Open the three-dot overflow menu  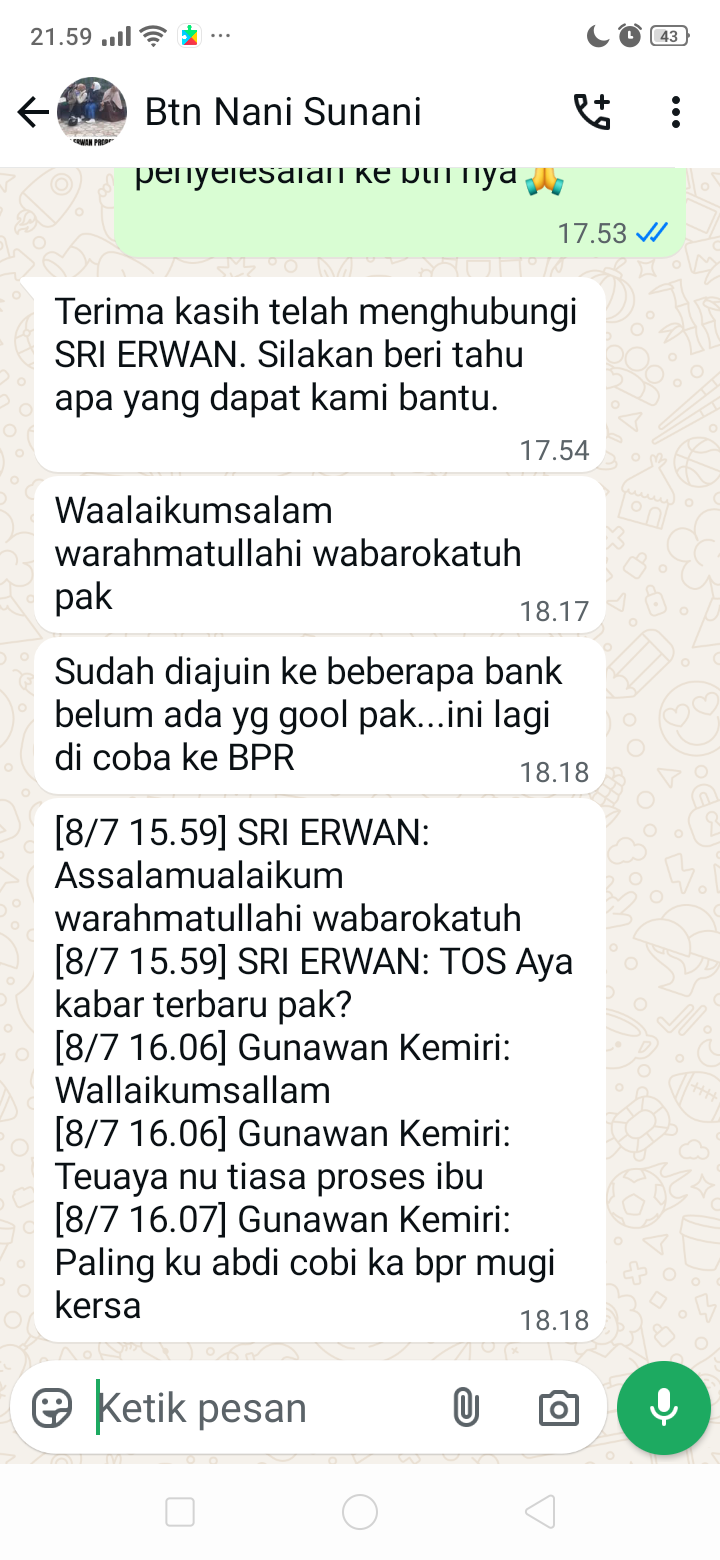[x=676, y=112]
